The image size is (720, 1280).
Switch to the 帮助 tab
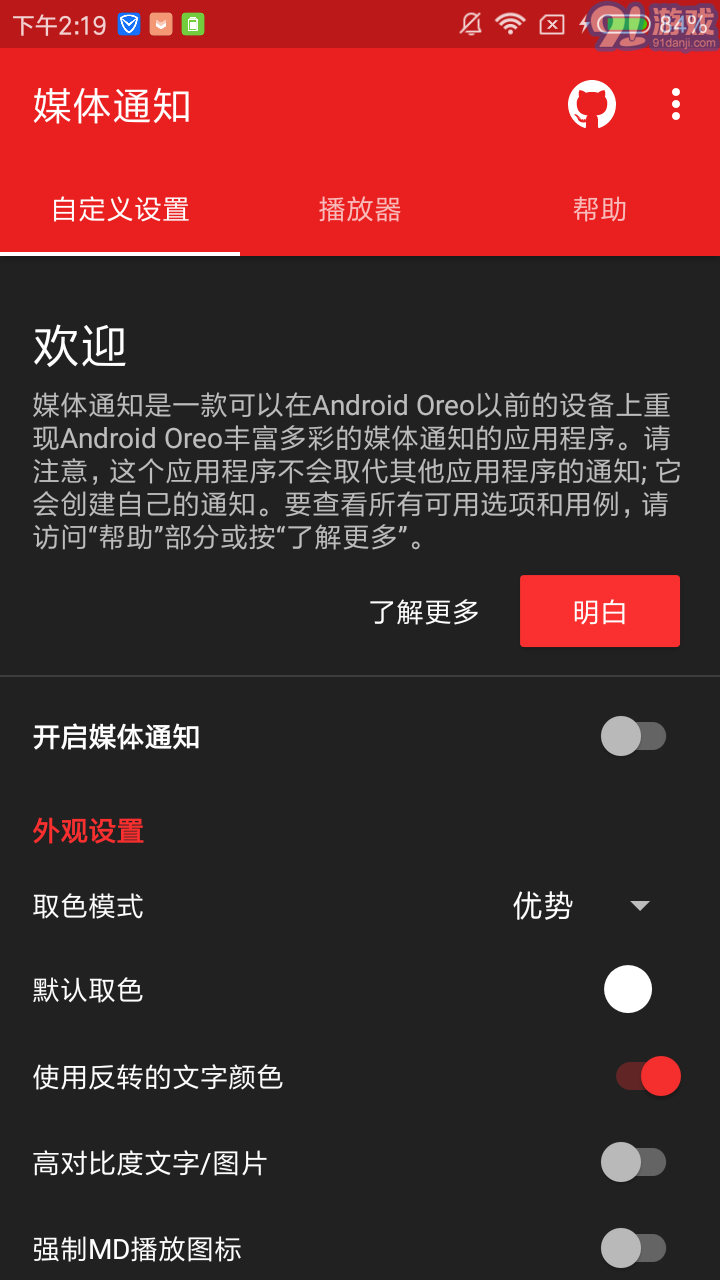tap(600, 209)
